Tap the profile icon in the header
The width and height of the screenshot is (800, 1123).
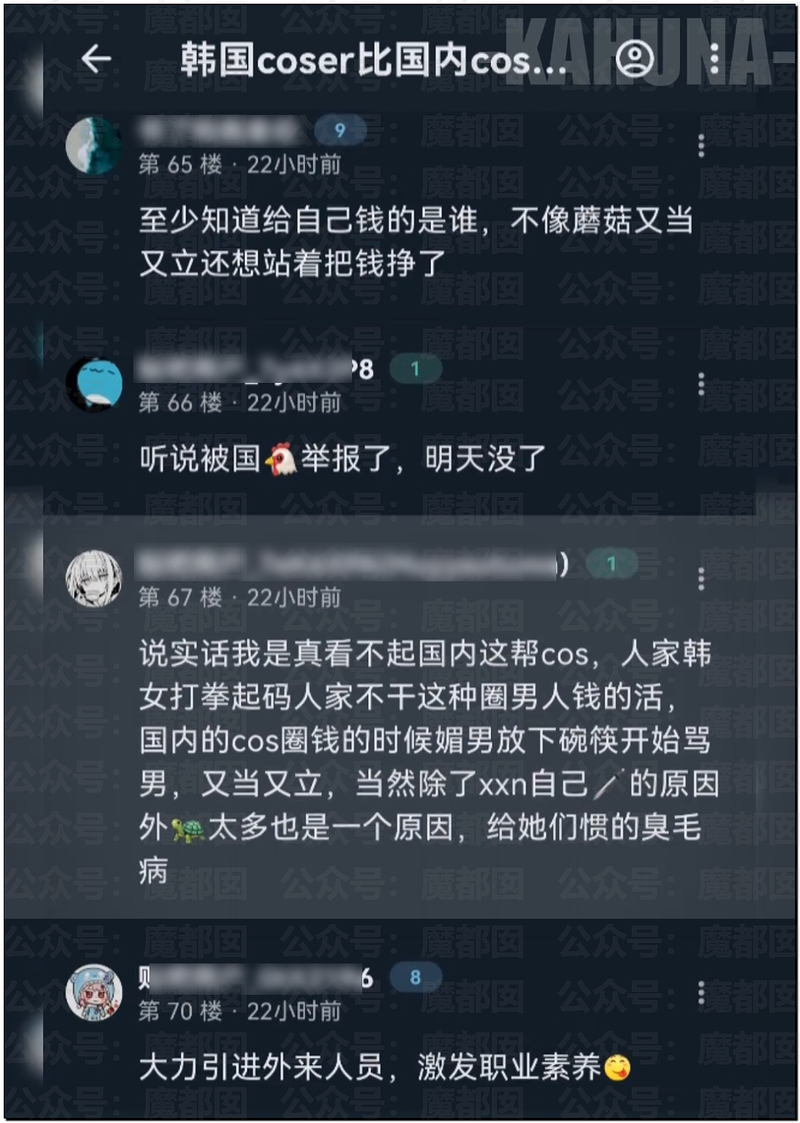(633, 60)
